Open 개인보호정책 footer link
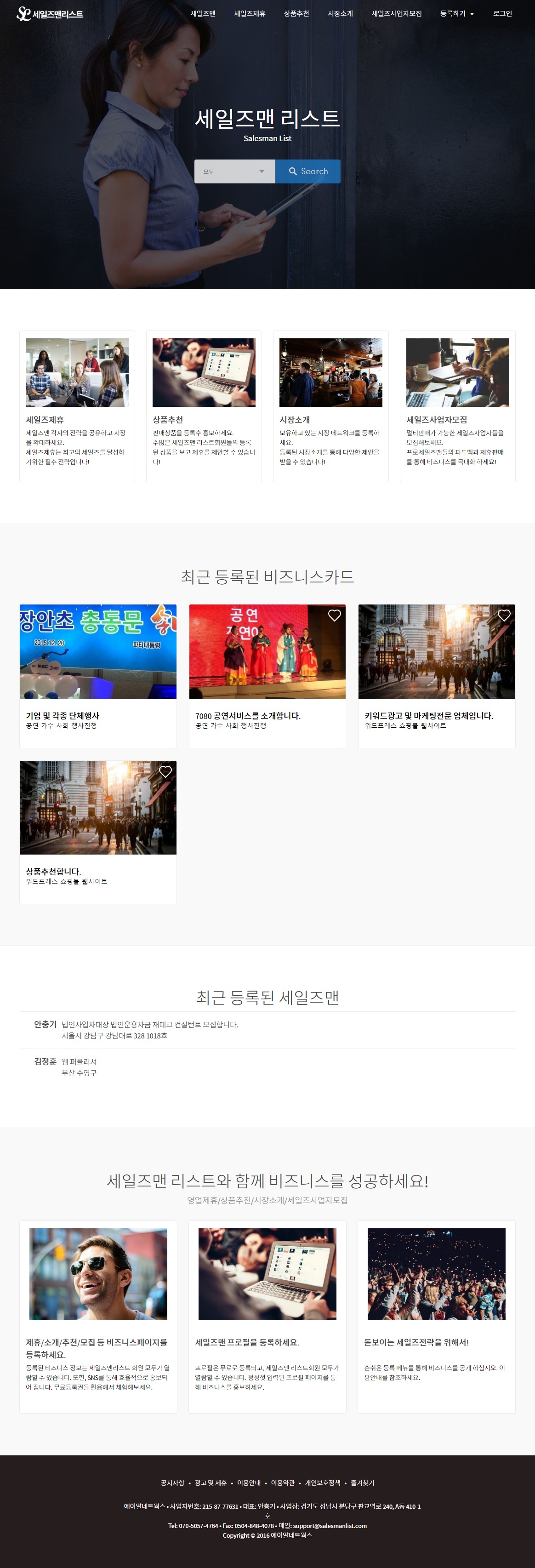Screen dimensions: 535x1568 click(x=323, y=1483)
